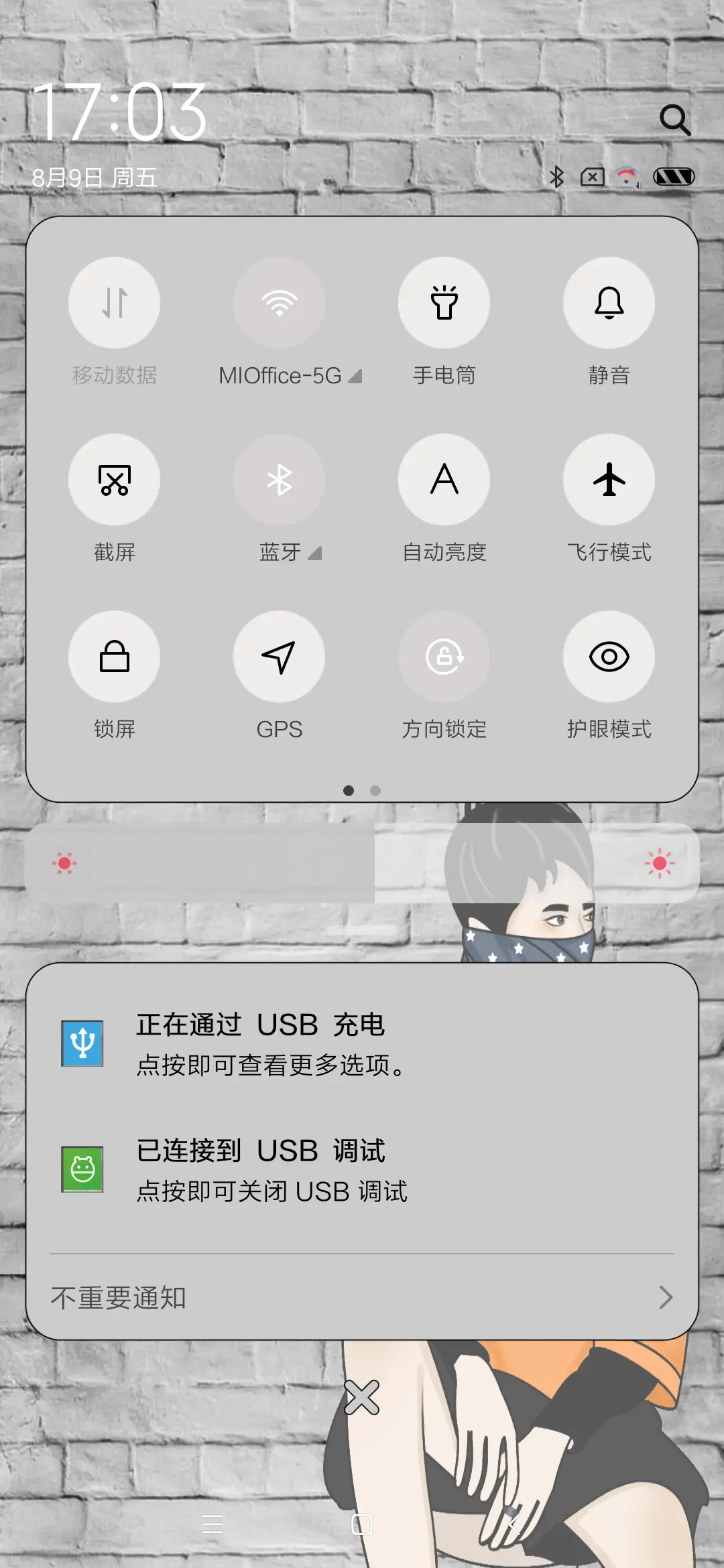Tap the flashlight icon to turn it on
Image resolution: width=724 pixels, height=1568 pixels.
[444, 303]
